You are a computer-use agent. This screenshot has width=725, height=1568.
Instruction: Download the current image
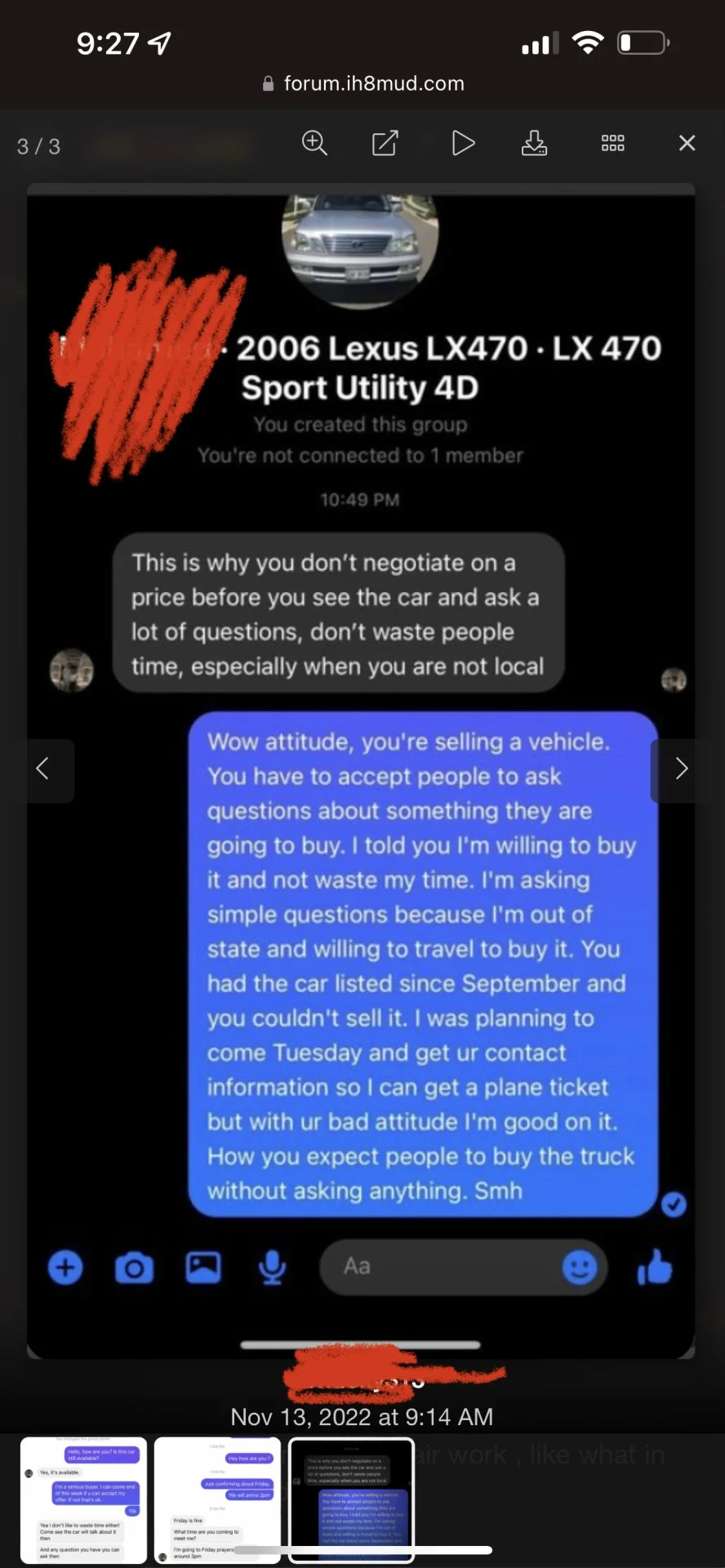[x=534, y=144]
